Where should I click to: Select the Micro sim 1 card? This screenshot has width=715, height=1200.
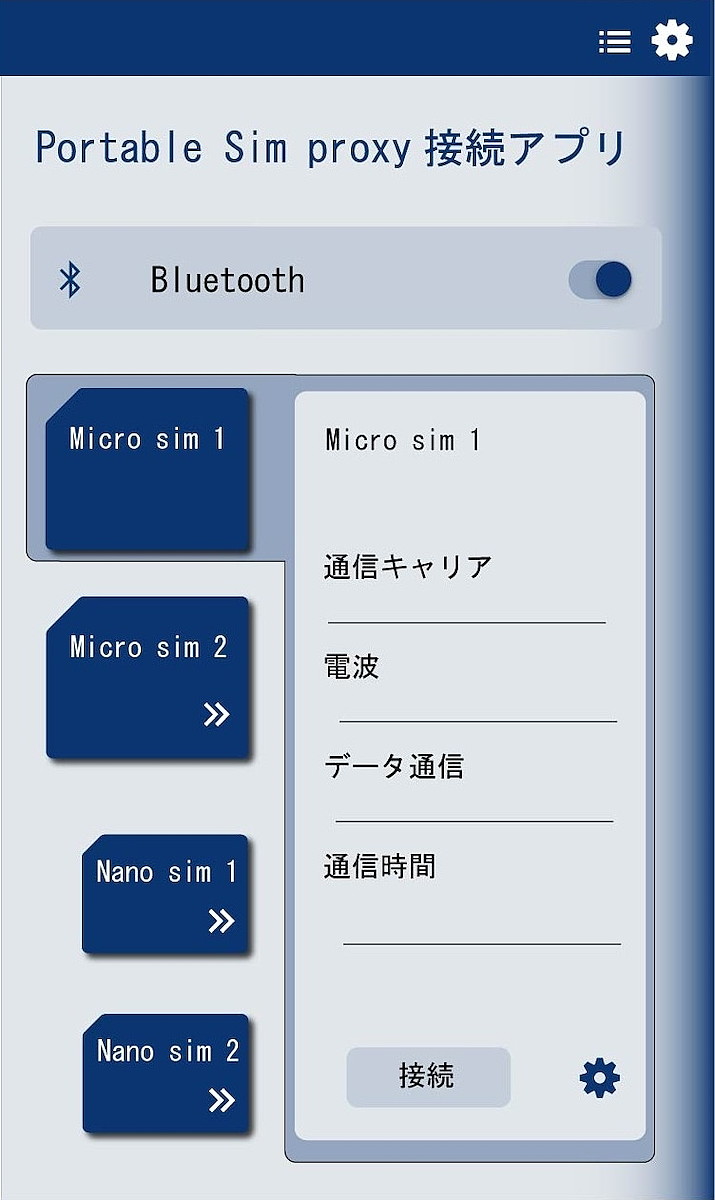[x=147, y=469]
